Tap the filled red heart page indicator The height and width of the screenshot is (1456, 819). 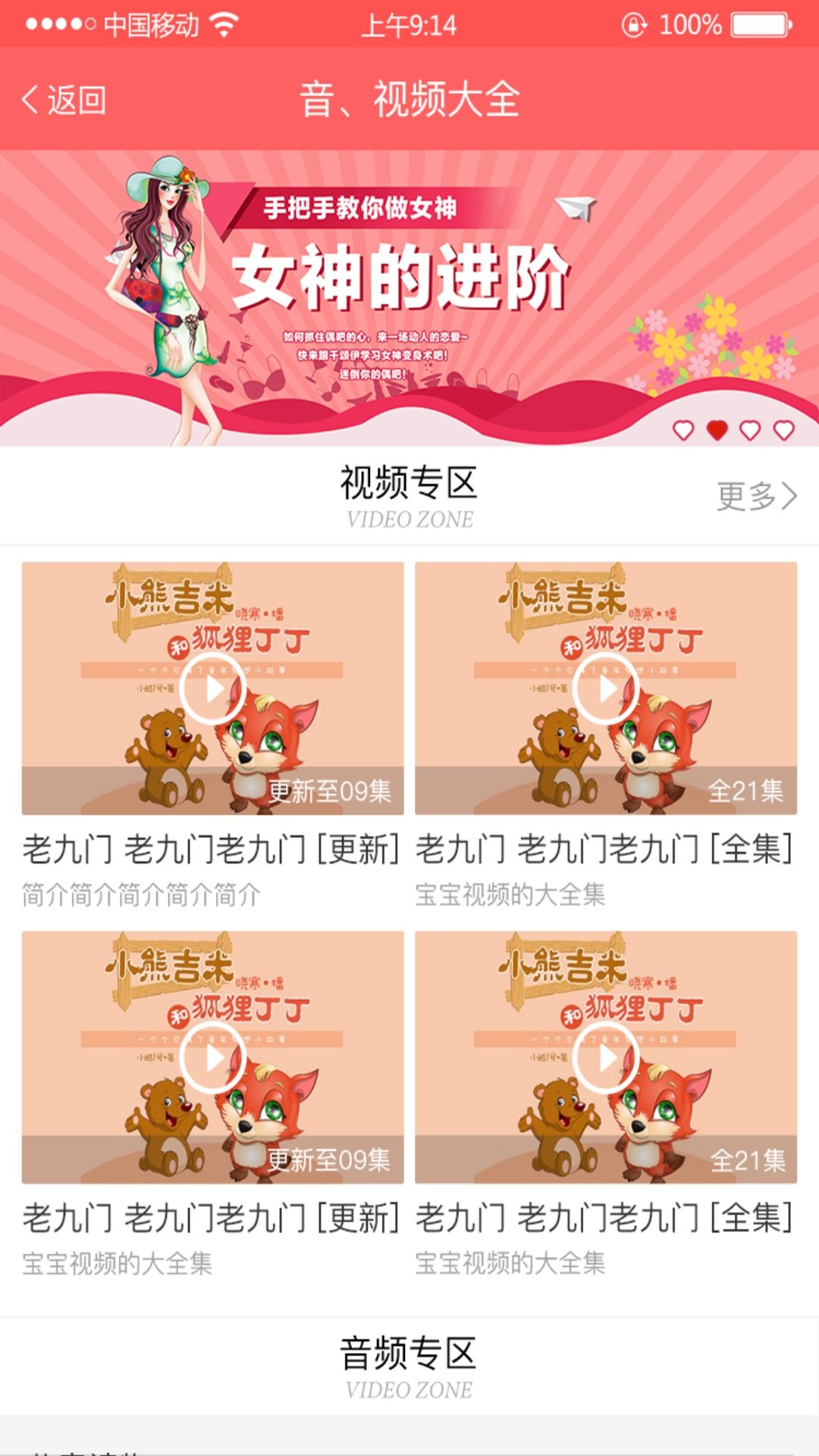point(717,431)
